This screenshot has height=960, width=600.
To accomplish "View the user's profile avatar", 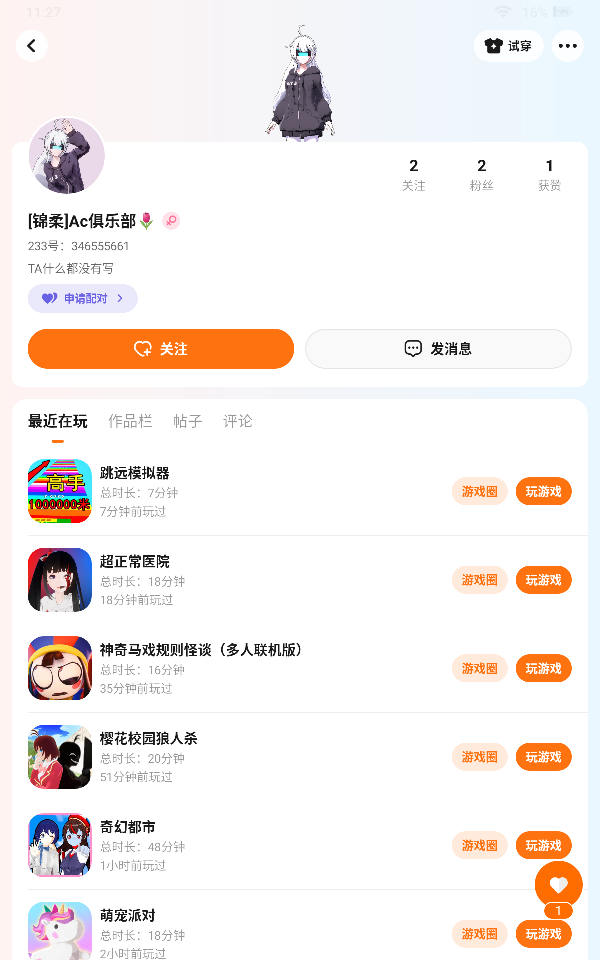I will click(67, 155).
